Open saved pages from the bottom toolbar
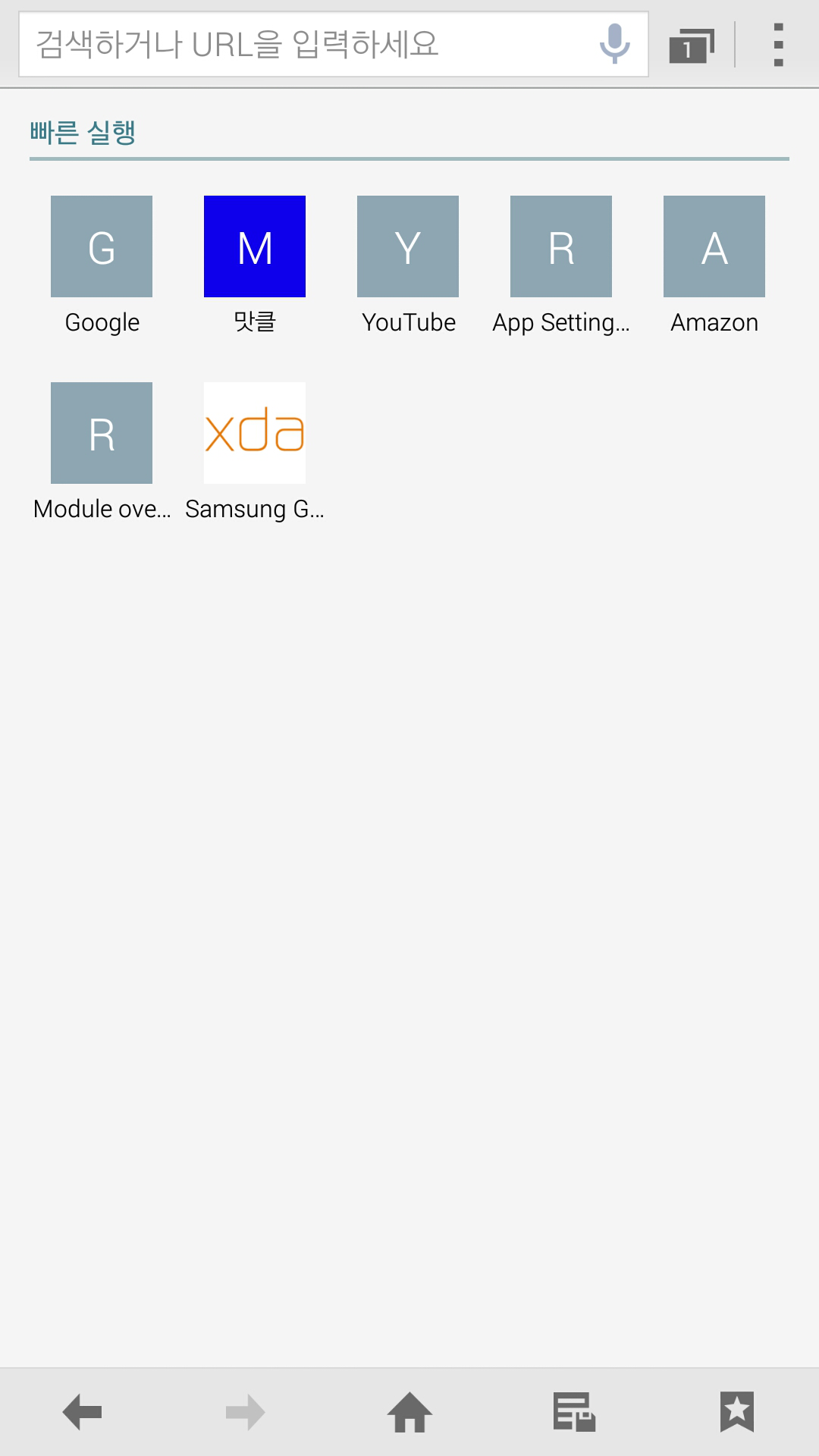The image size is (819, 1456). pyautogui.click(x=574, y=1412)
